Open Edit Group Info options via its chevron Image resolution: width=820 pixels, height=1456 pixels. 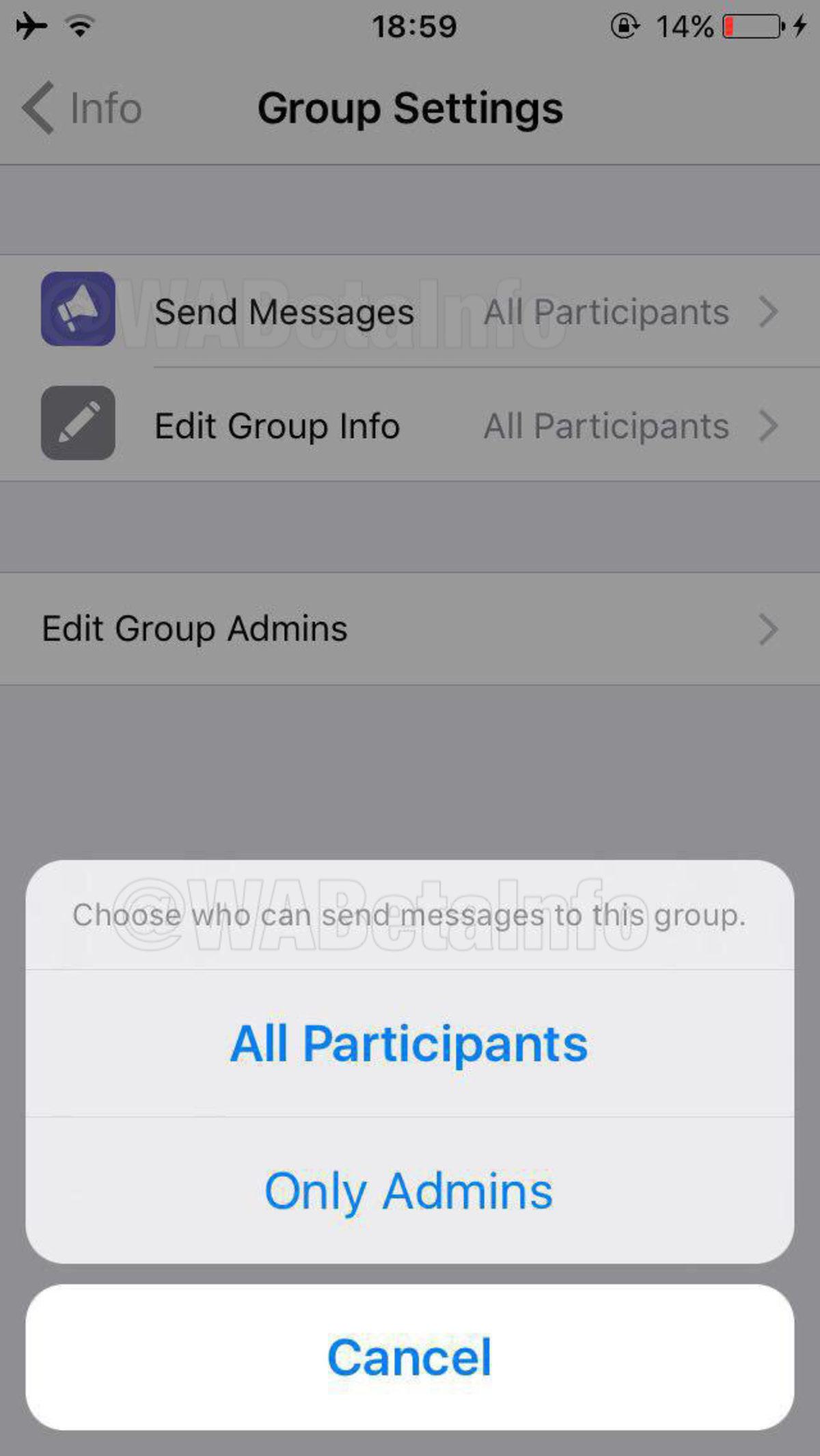767,424
